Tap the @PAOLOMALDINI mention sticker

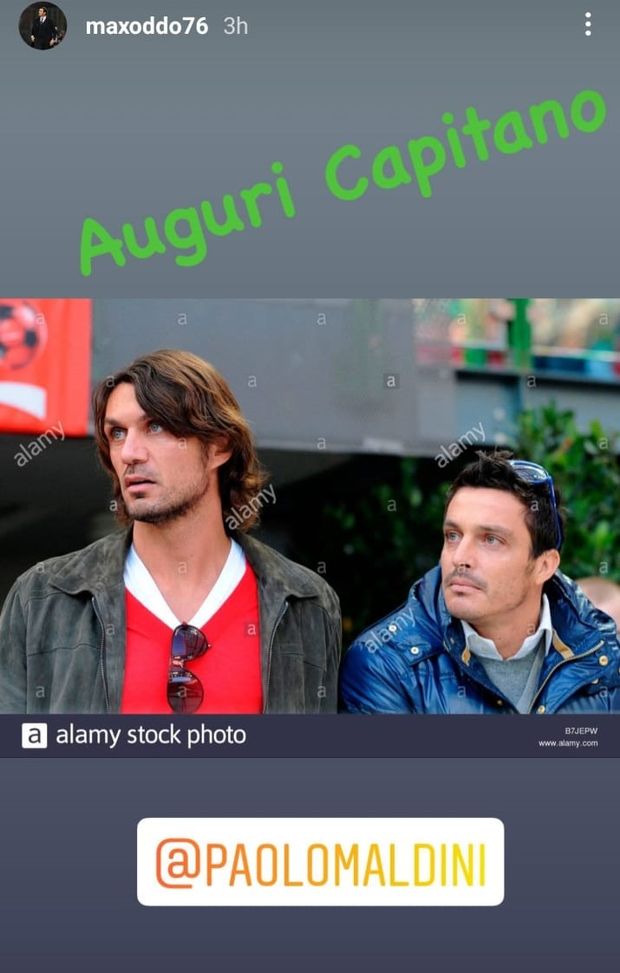pyautogui.click(x=320, y=862)
